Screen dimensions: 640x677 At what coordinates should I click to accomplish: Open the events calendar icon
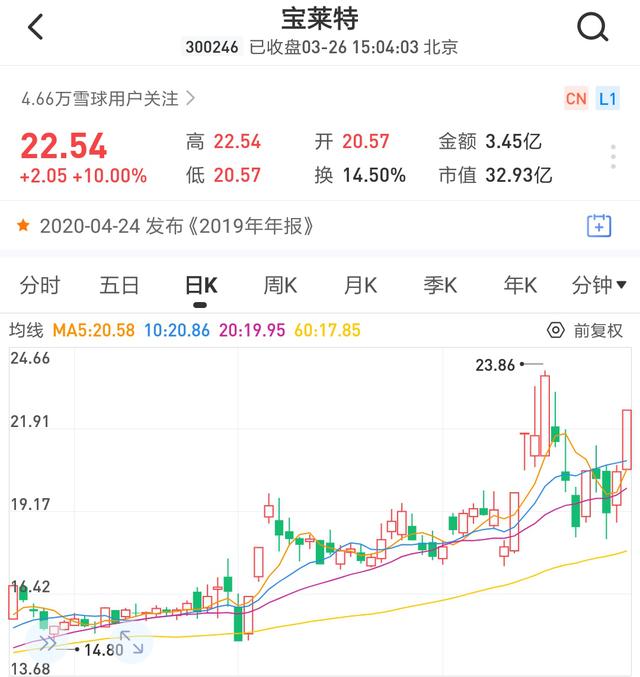click(x=598, y=225)
